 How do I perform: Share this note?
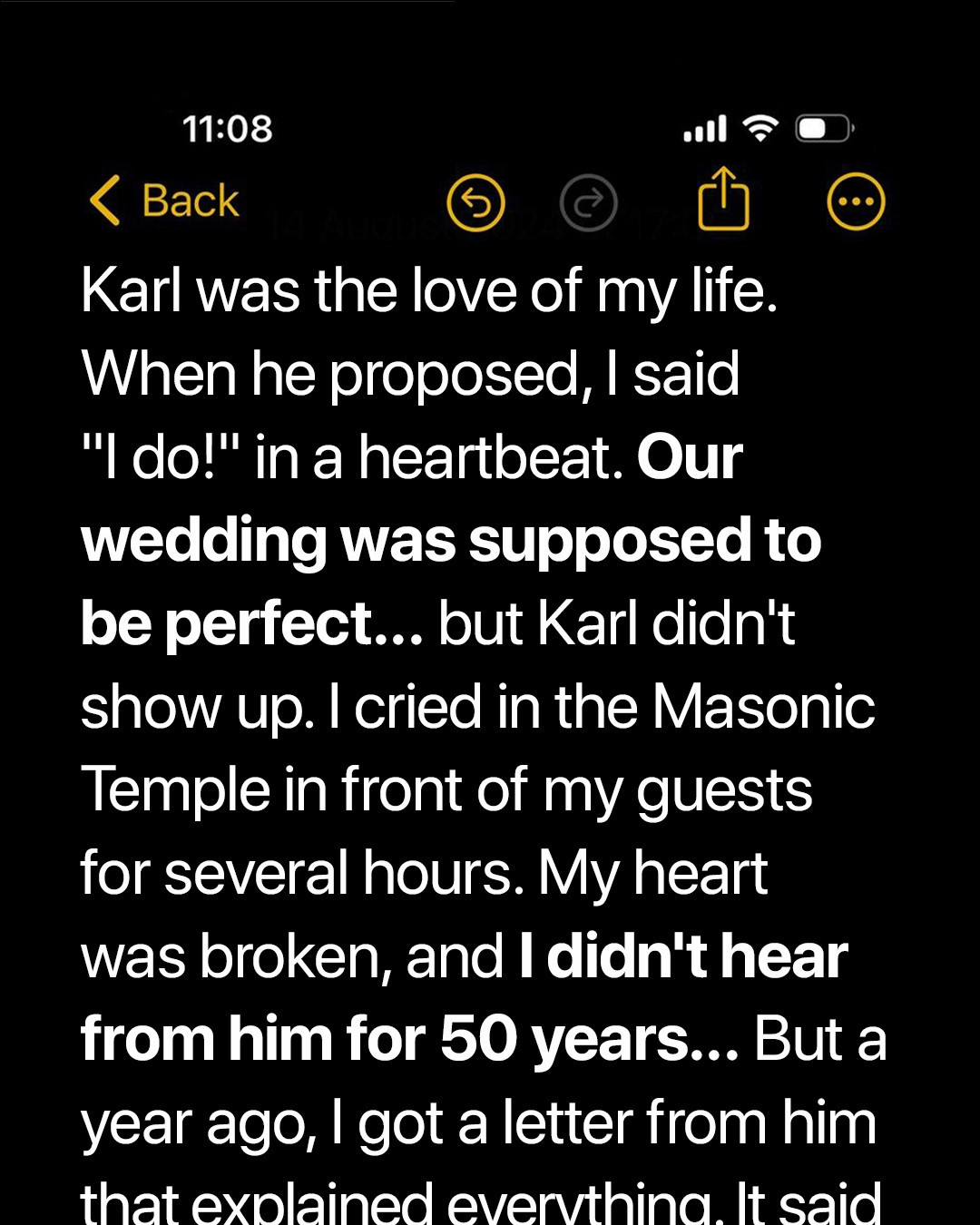tap(723, 199)
